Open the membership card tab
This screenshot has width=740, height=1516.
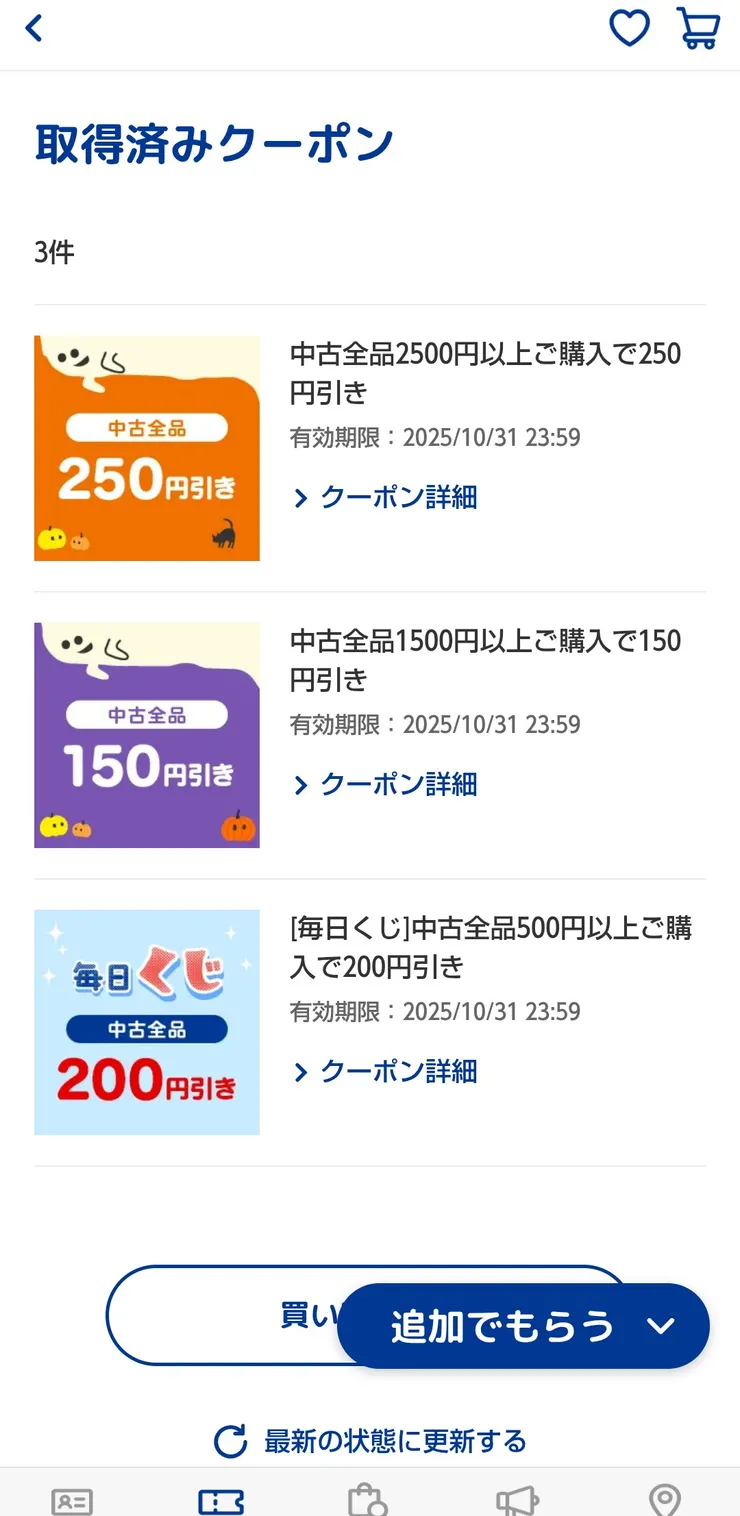71,1499
